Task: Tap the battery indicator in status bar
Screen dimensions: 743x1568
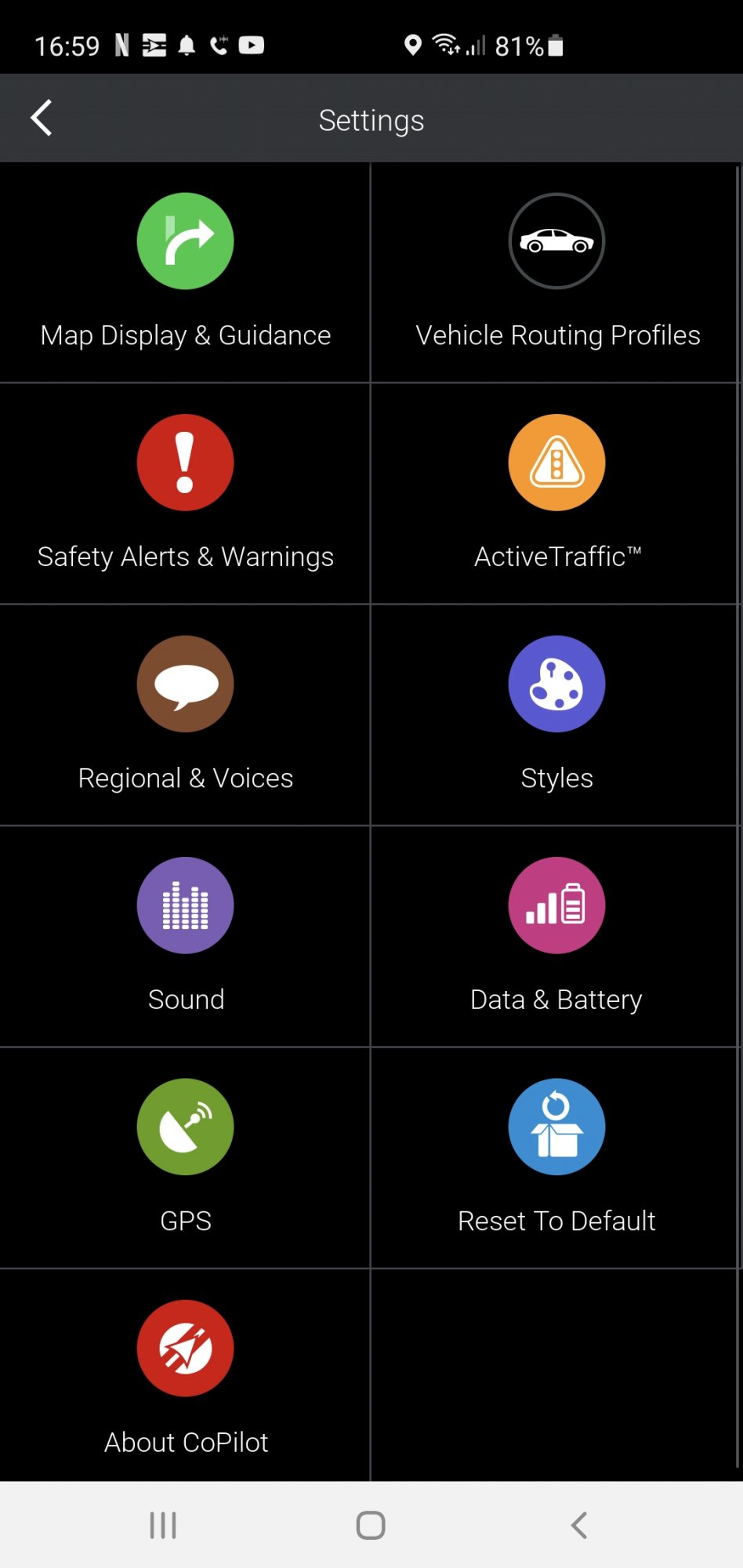Action: [556, 46]
